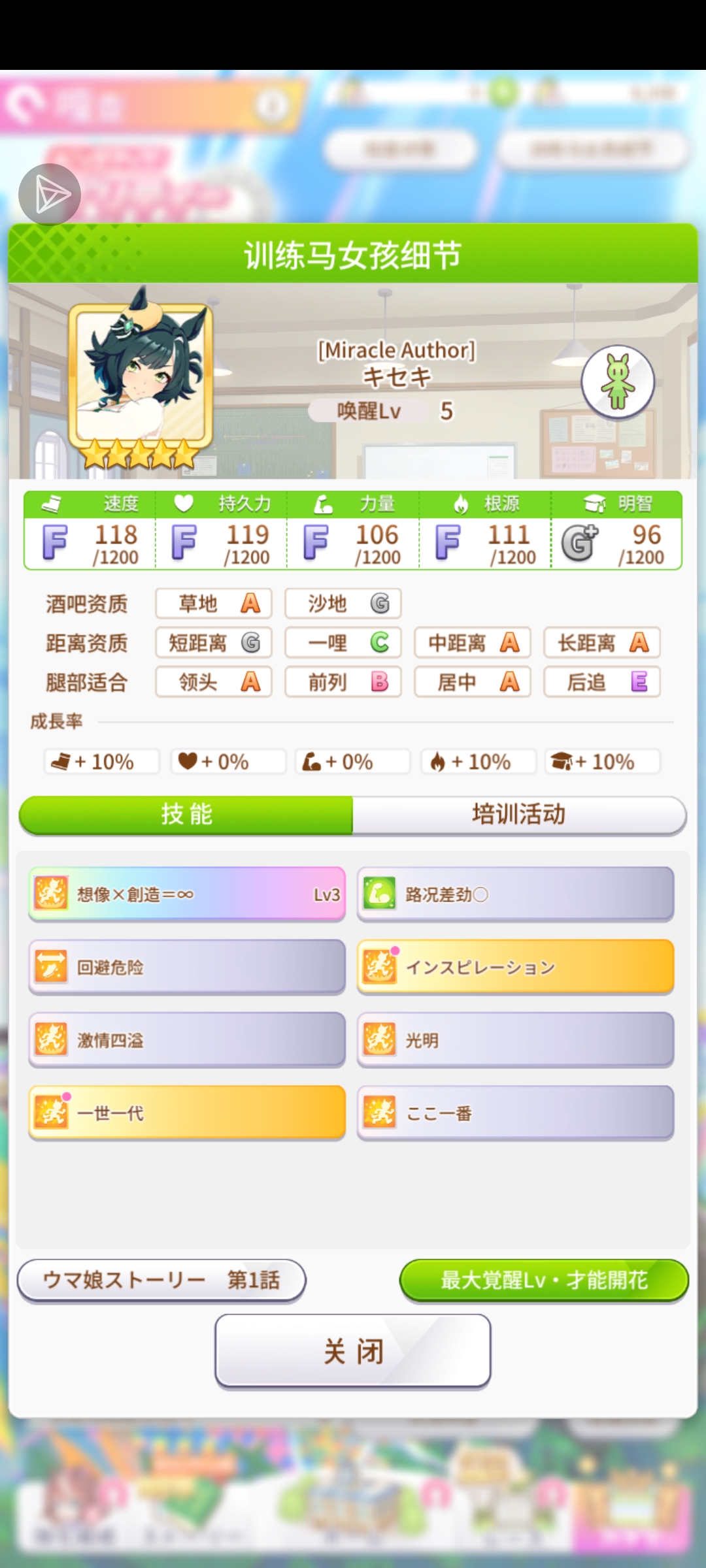Screen dimensions: 706x1568
Task: Open the 光明 skill entry
Action: coord(515,1039)
